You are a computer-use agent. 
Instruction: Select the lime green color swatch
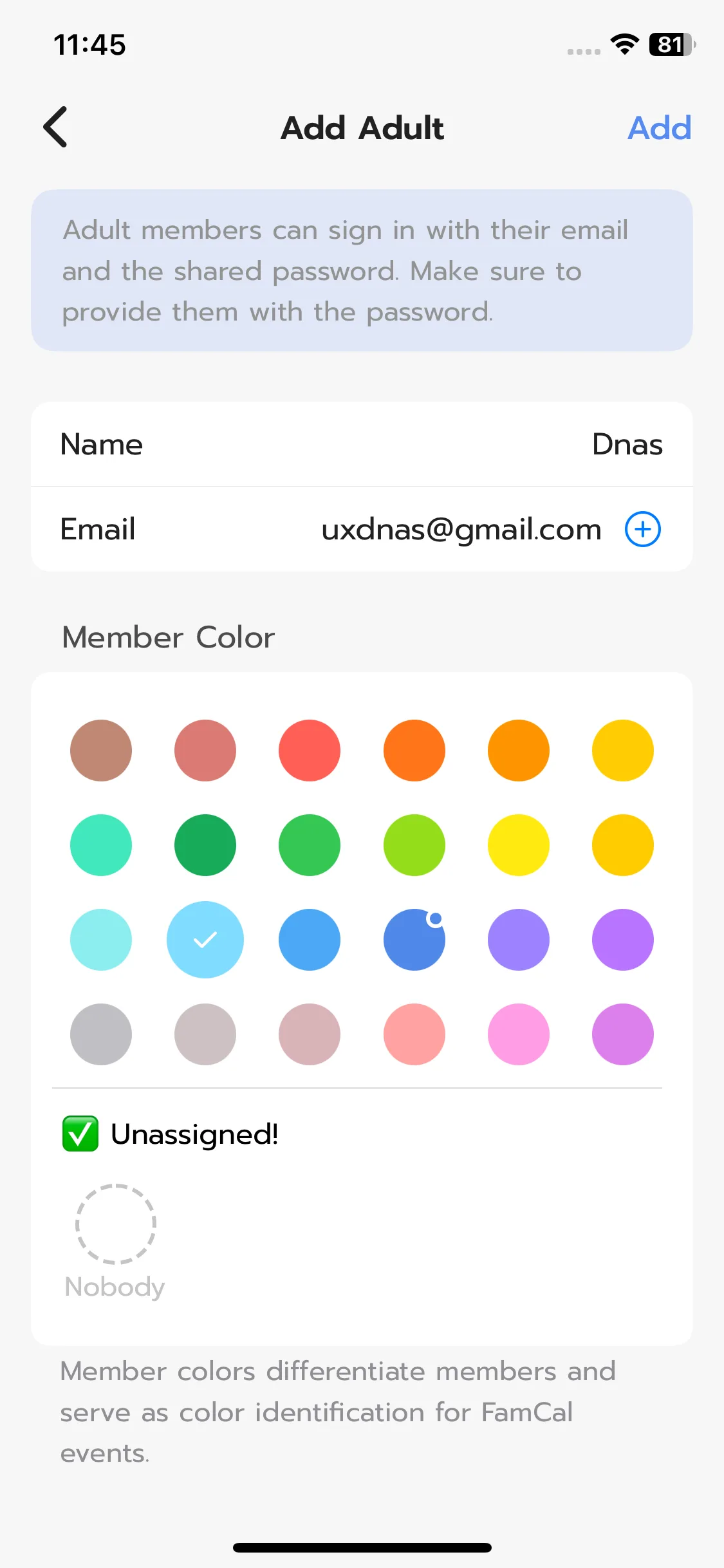(x=414, y=845)
